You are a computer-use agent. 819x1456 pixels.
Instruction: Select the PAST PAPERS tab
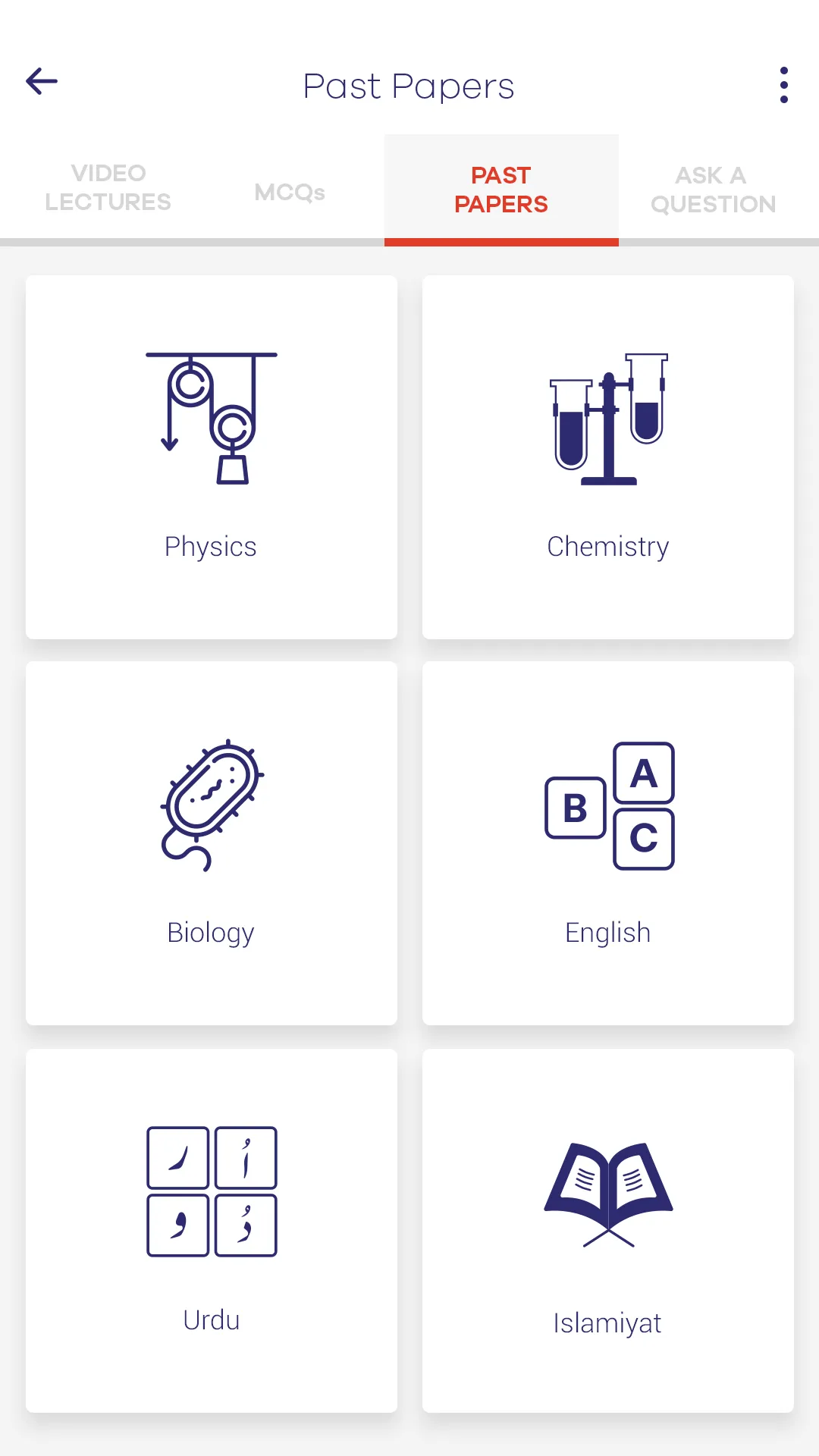500,190
